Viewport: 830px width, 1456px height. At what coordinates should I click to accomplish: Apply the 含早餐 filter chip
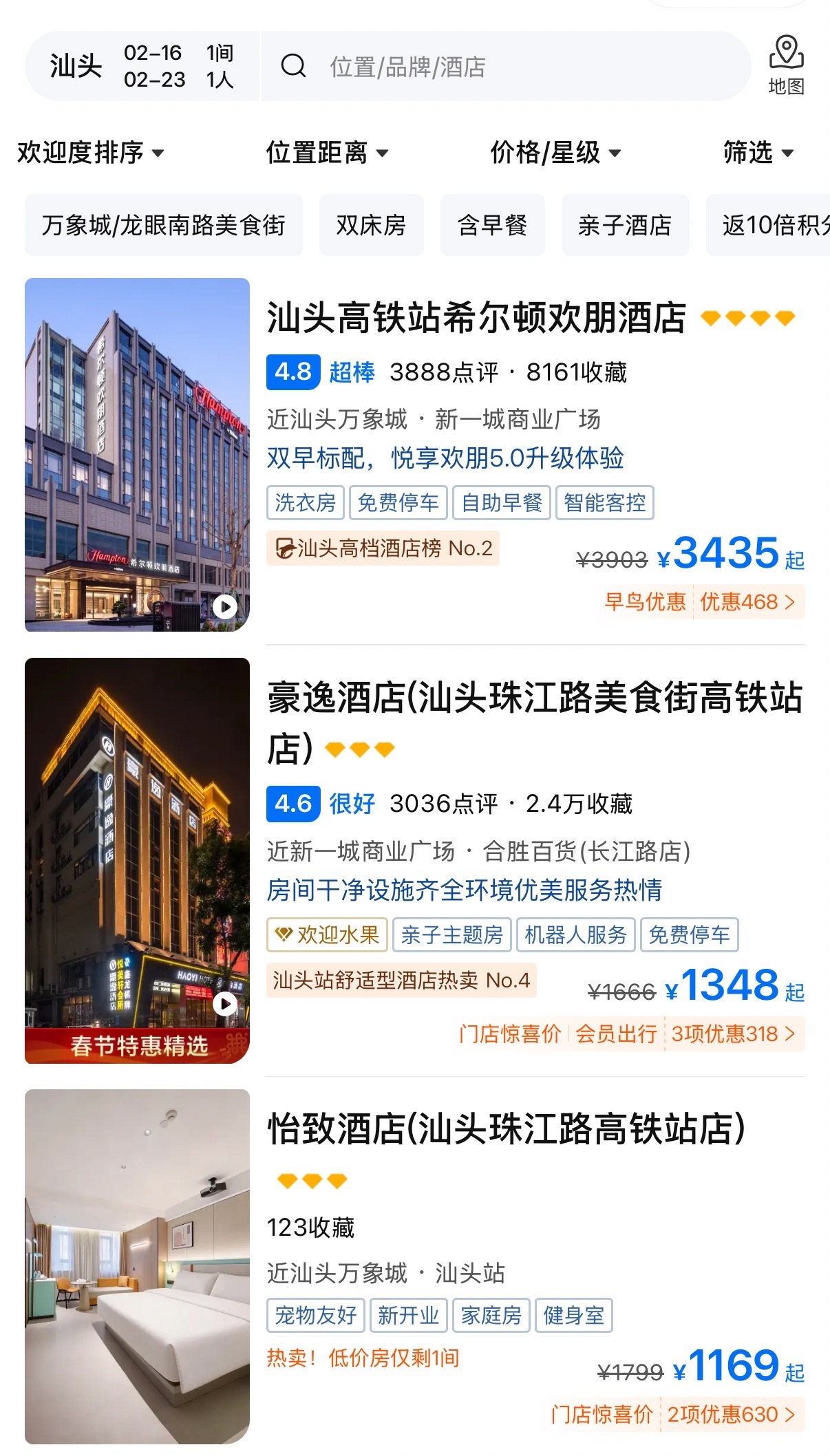click(x=492, y=225)
